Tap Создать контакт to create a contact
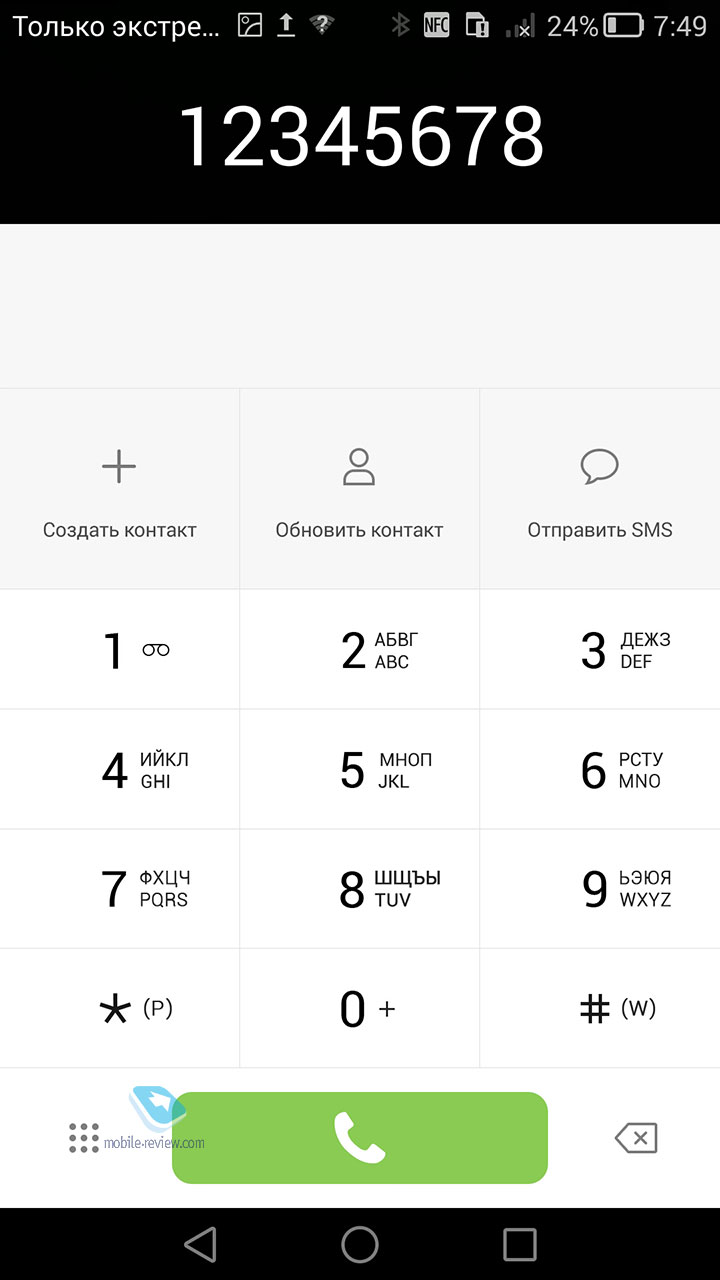The width and height of the screenshot is (720, 1280). (x=119, y=490)
